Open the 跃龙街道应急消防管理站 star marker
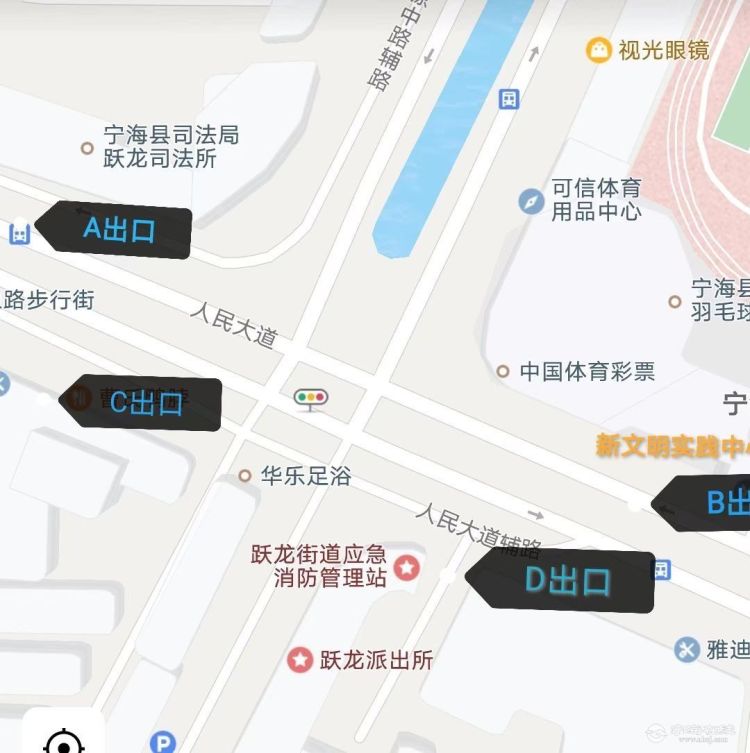The width and height of the screenshot is (750, 753). [406, 568]
